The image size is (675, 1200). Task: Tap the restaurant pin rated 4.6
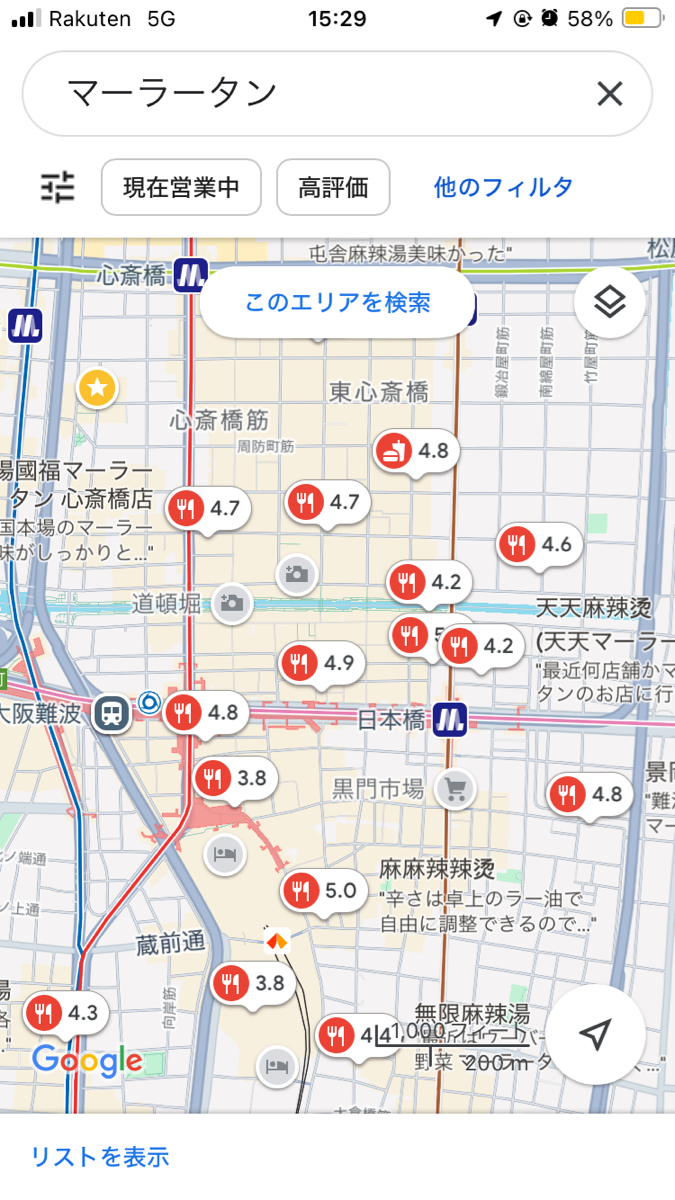(538, 545)
